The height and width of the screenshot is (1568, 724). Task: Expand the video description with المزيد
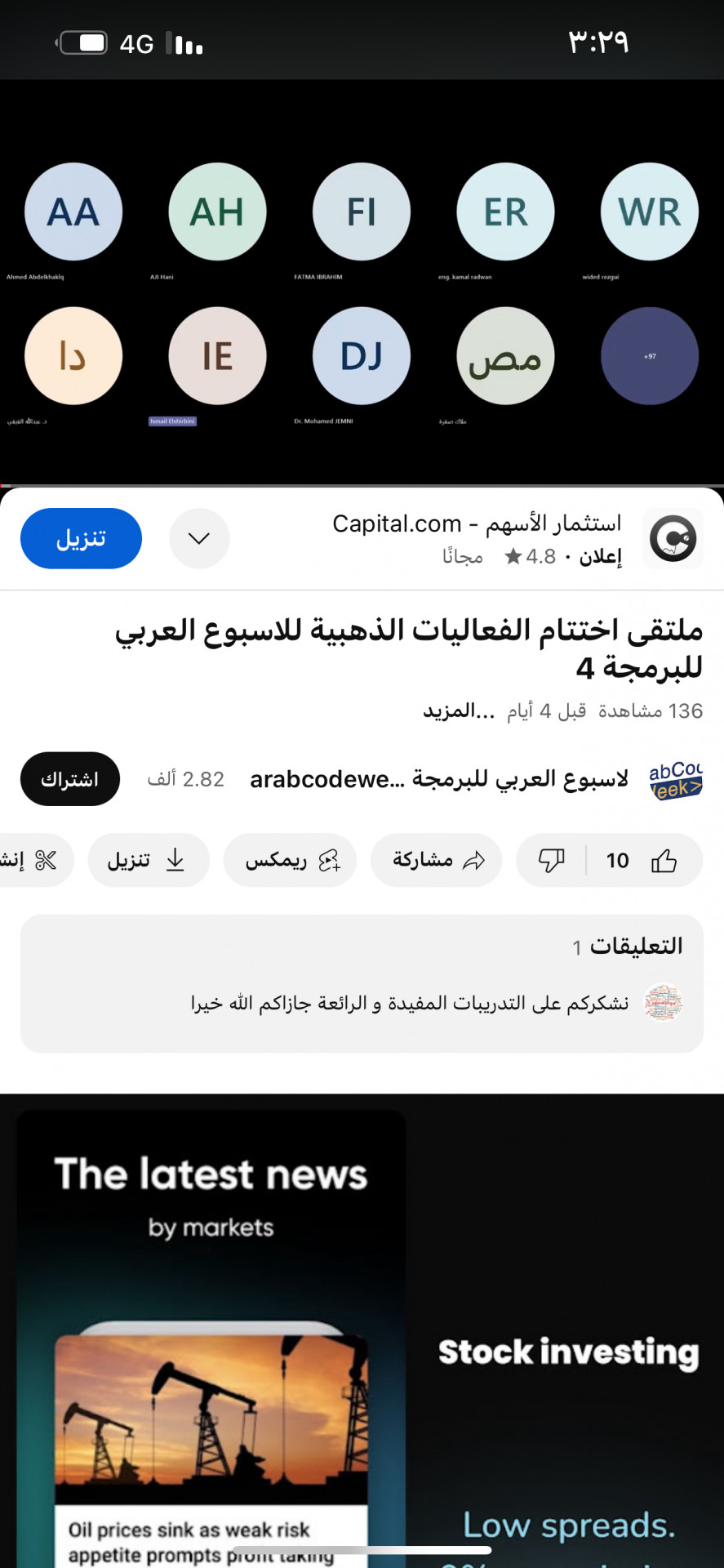pyautogui.click(x=459, y=711)
